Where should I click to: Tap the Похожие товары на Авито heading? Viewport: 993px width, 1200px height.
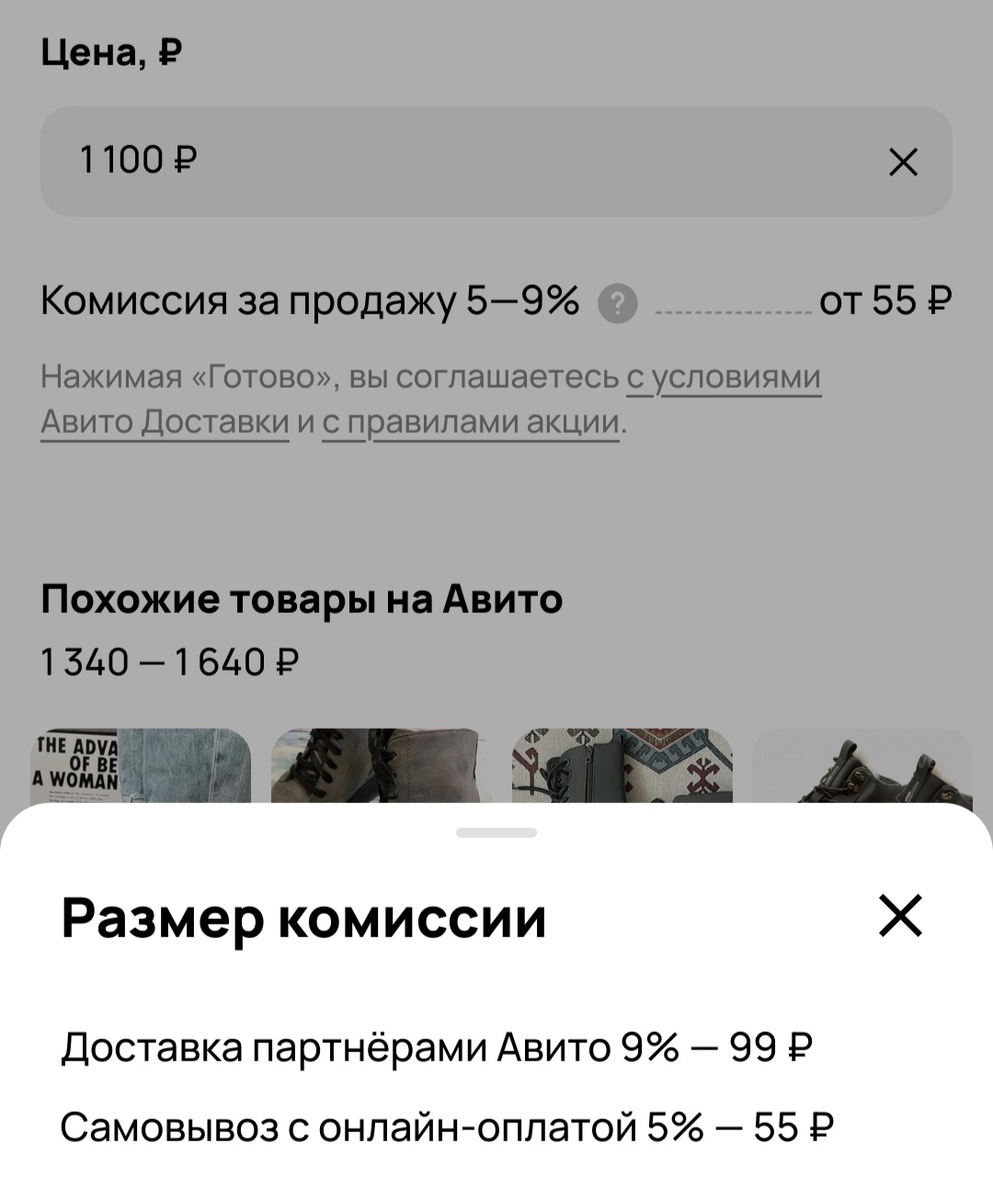300,598
